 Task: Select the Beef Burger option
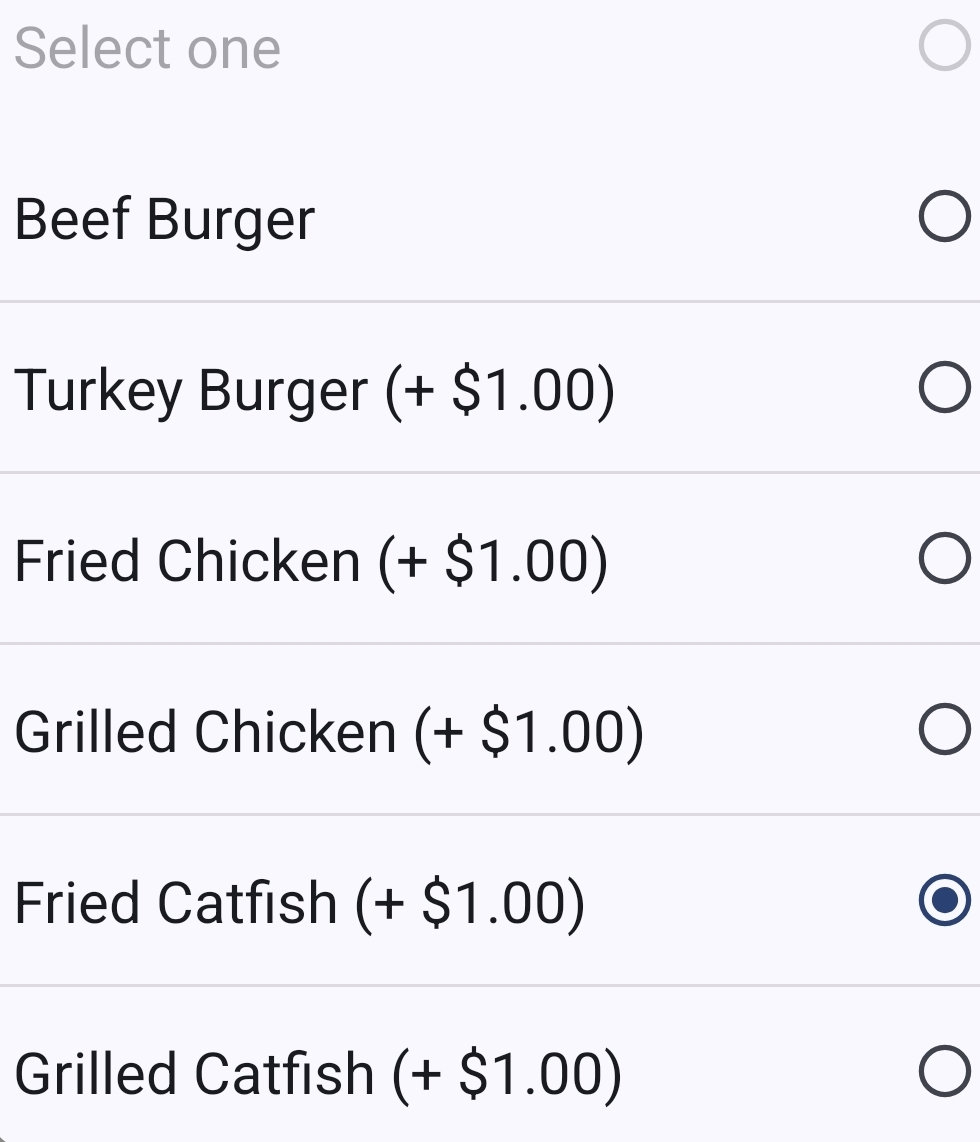click(x=943, y=218)
